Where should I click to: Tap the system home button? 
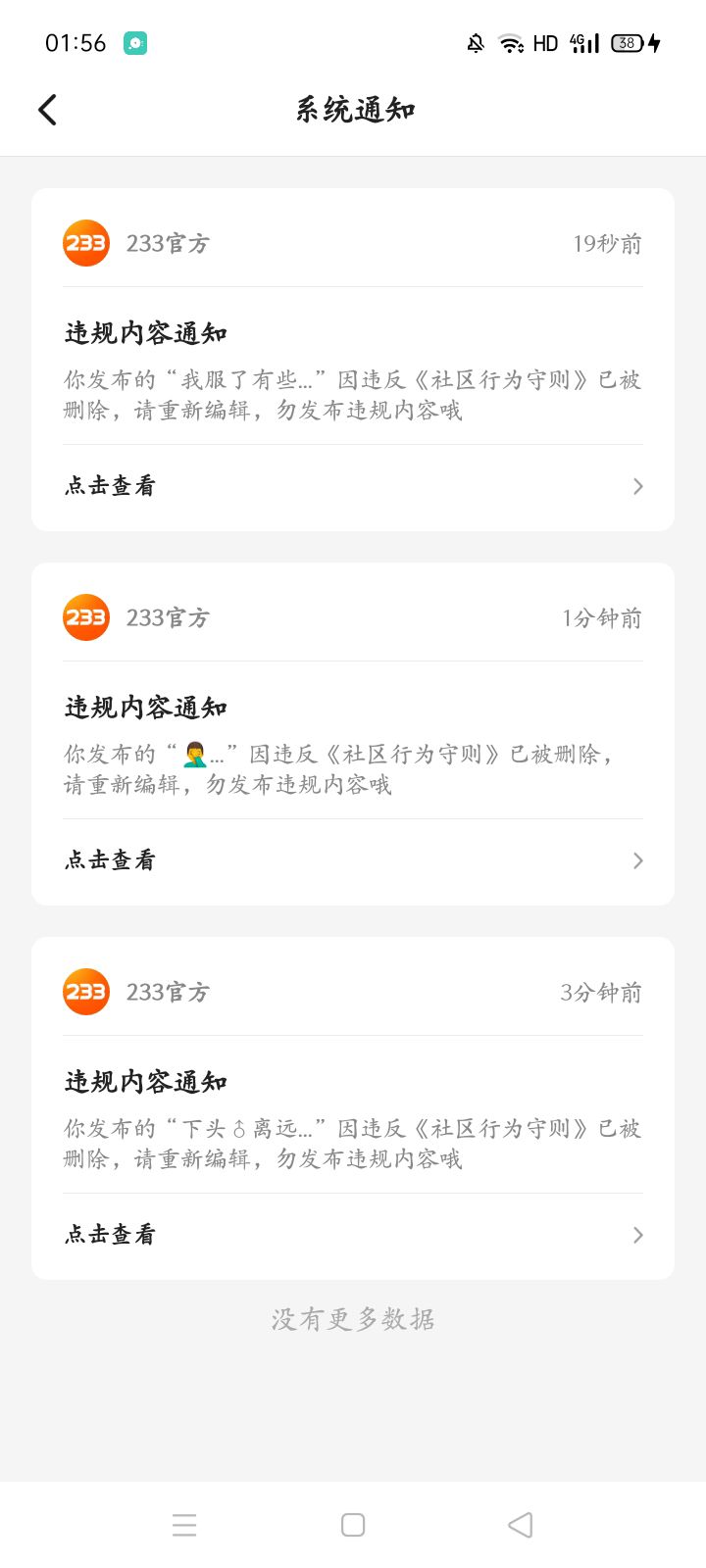(x=353, y=1525)
